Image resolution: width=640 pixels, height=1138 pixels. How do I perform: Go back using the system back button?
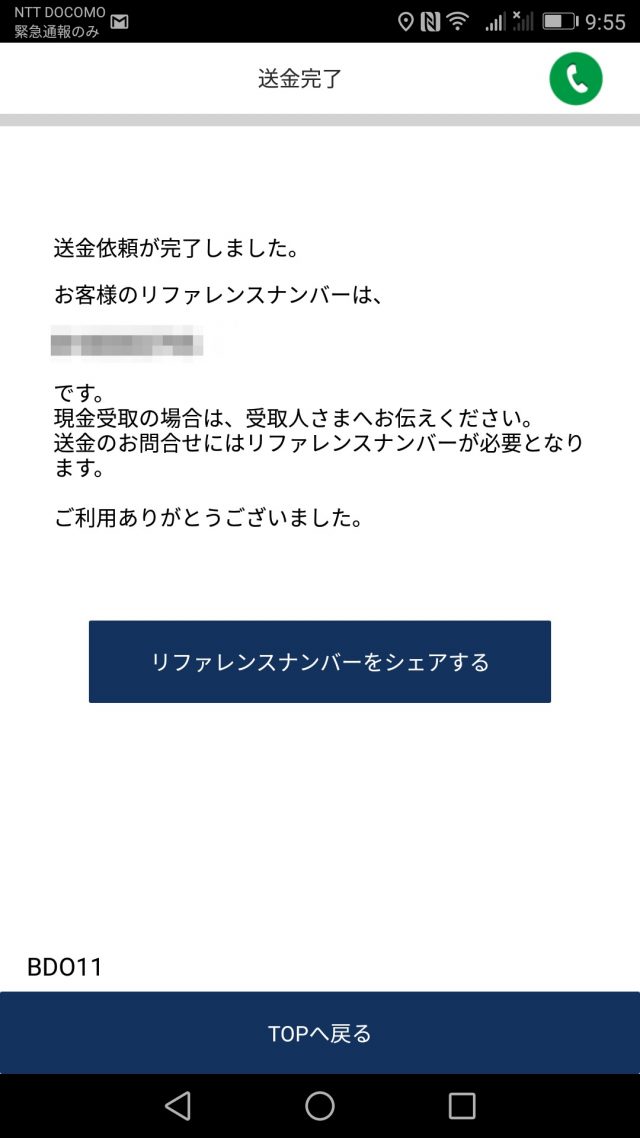point(178,1105)
